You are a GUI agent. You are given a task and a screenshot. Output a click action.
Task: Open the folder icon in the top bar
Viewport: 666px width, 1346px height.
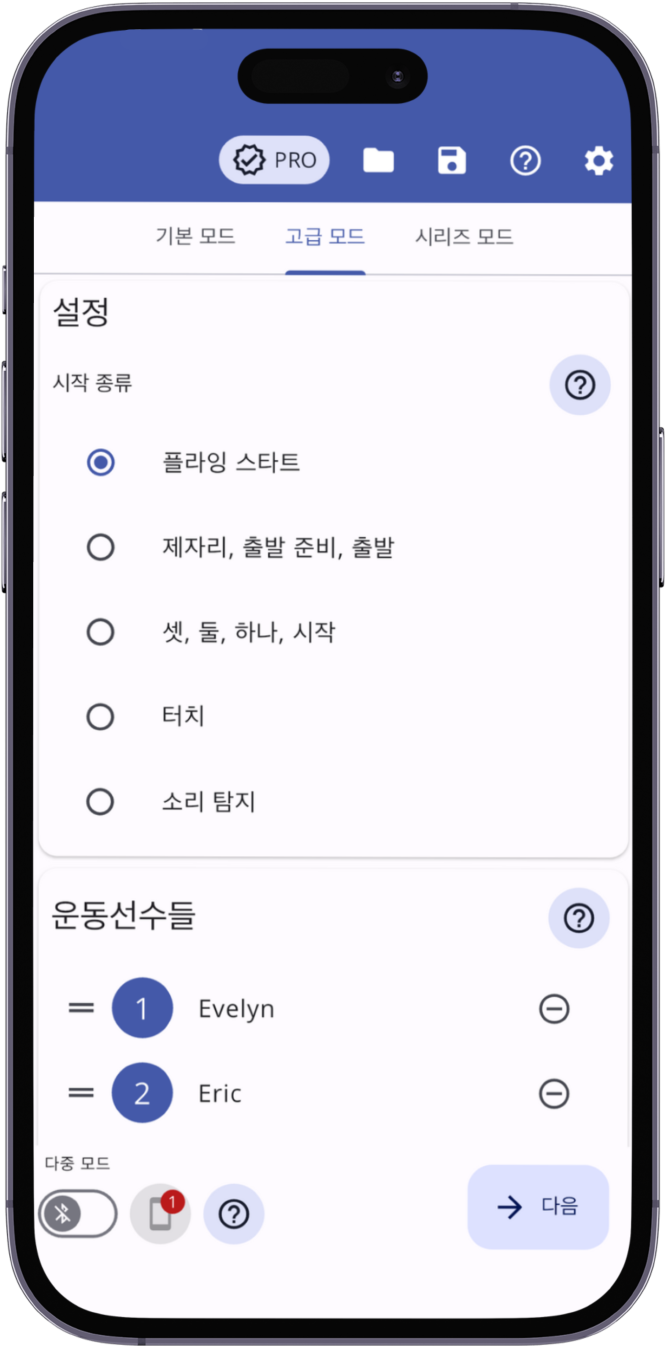(378, 160)
